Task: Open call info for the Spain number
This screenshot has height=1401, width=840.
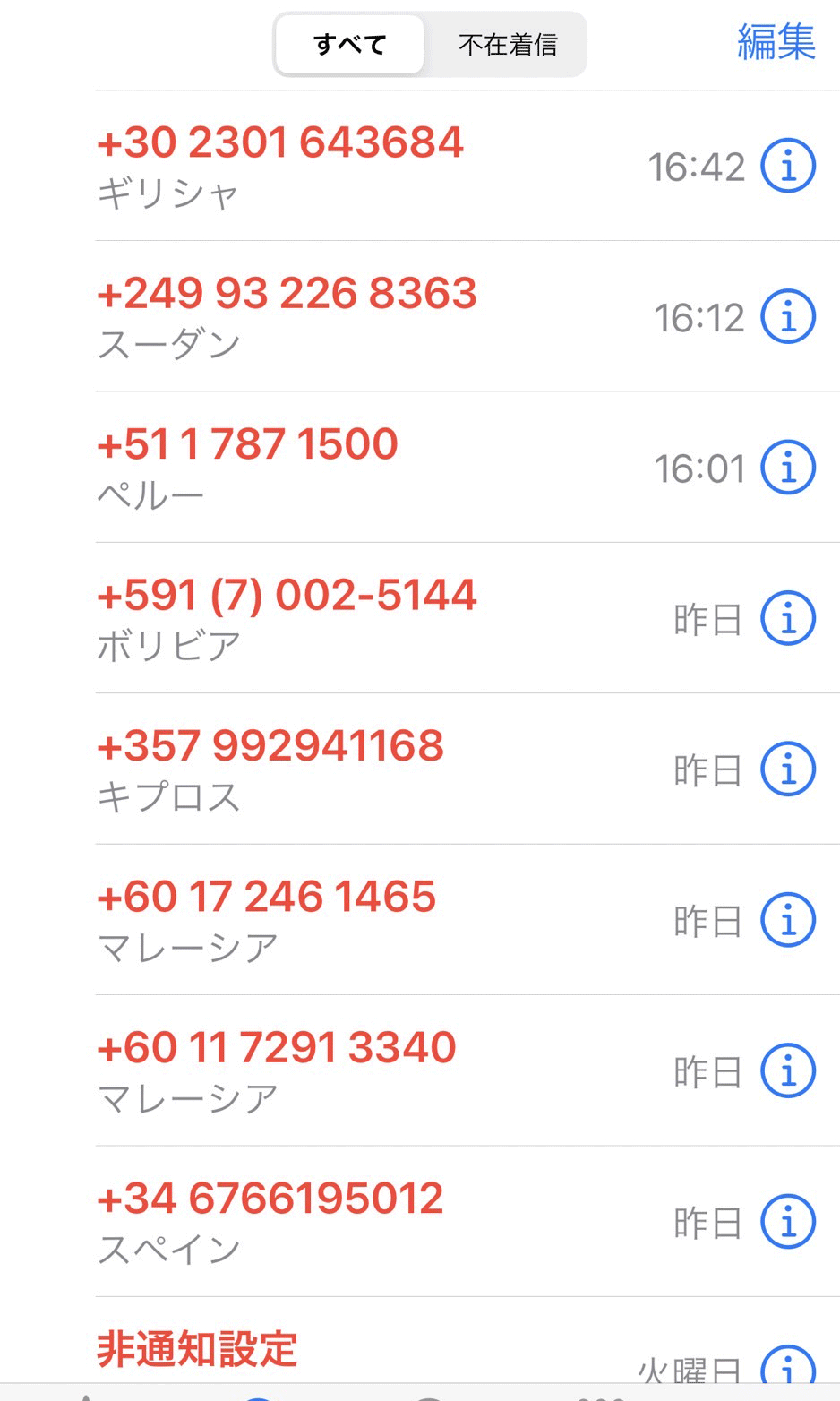Action: [x=787, y=1221]
